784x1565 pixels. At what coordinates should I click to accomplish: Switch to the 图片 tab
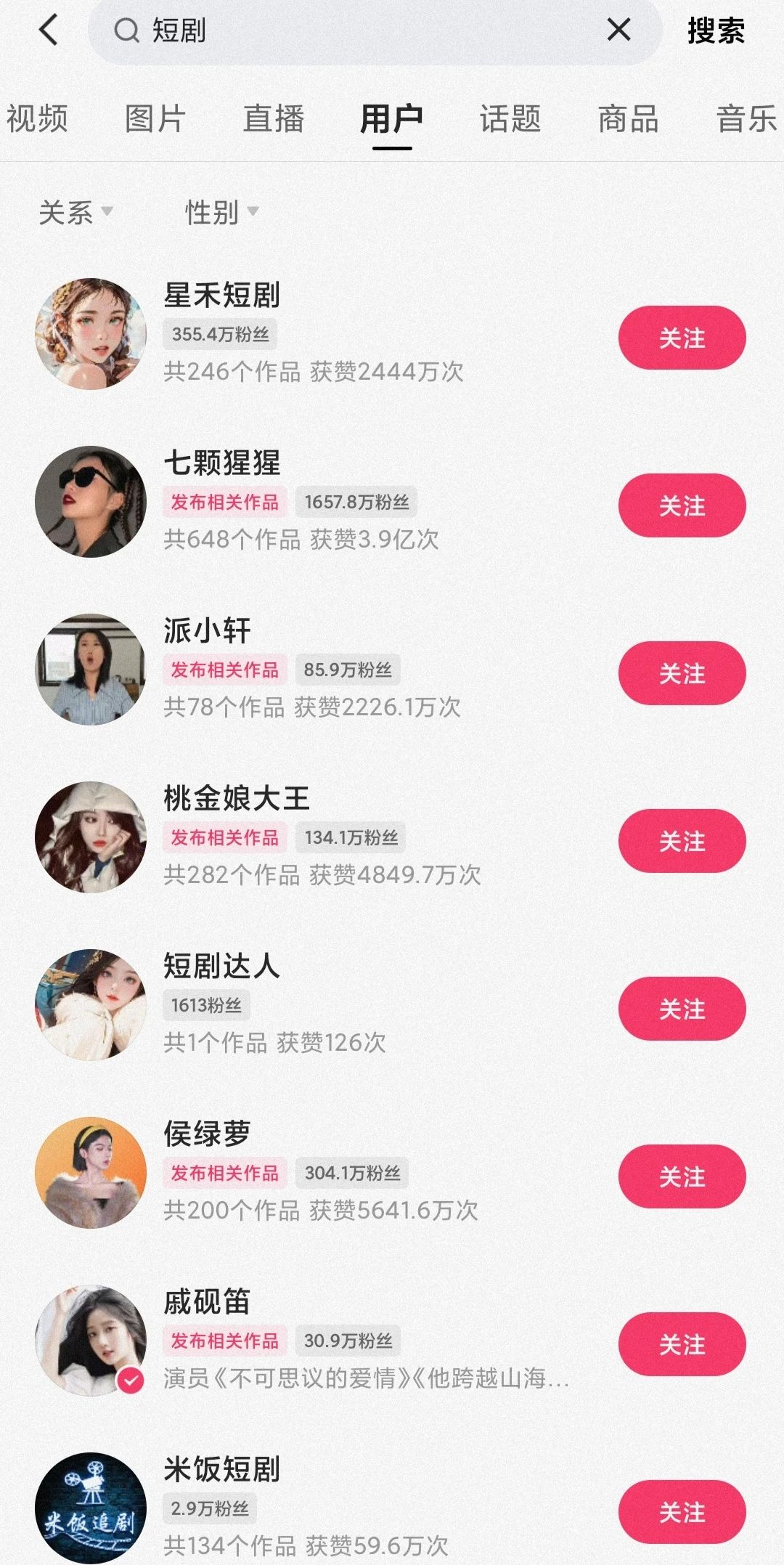coord(155,119)
